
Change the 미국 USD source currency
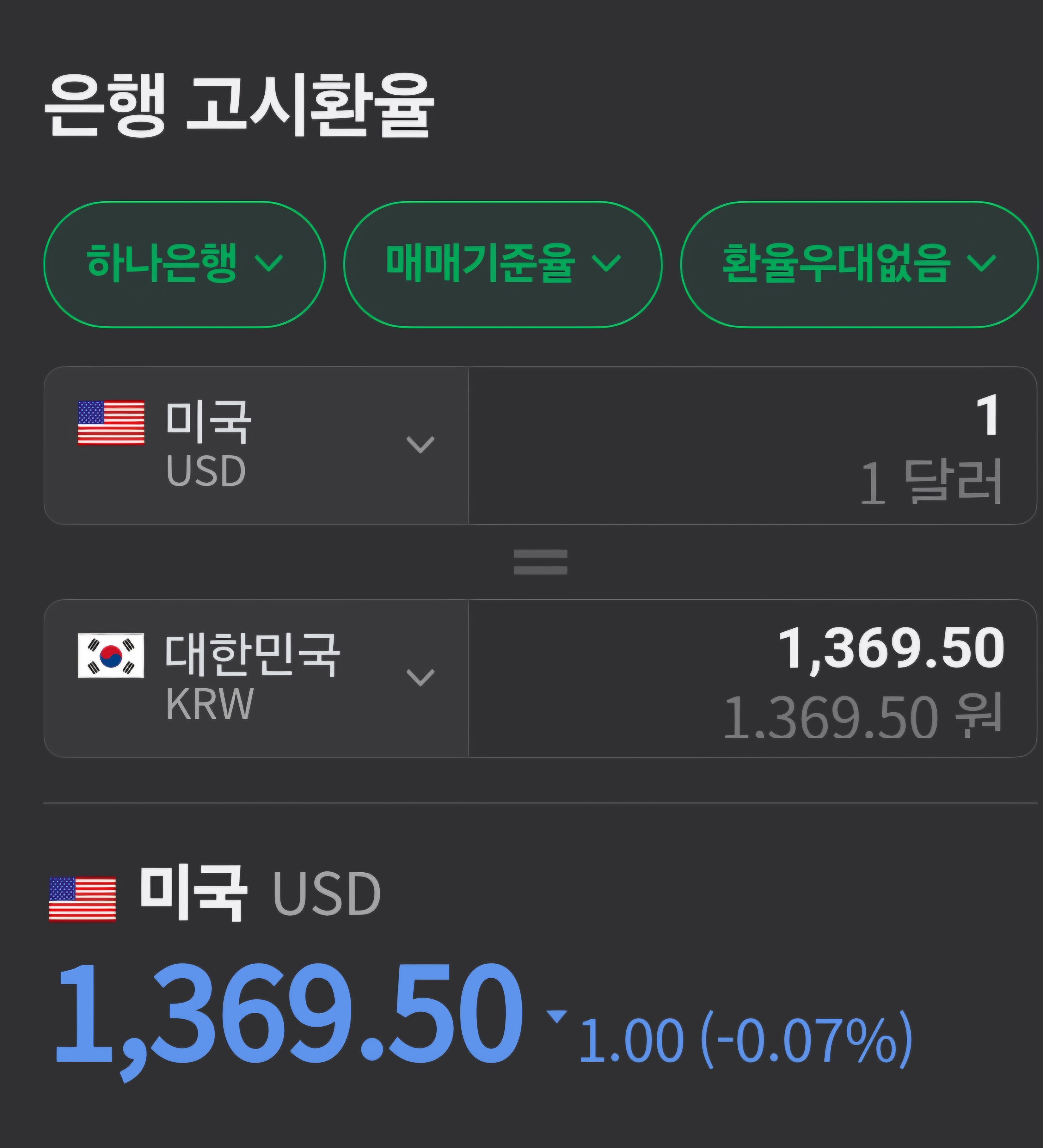tap(256, 445)
